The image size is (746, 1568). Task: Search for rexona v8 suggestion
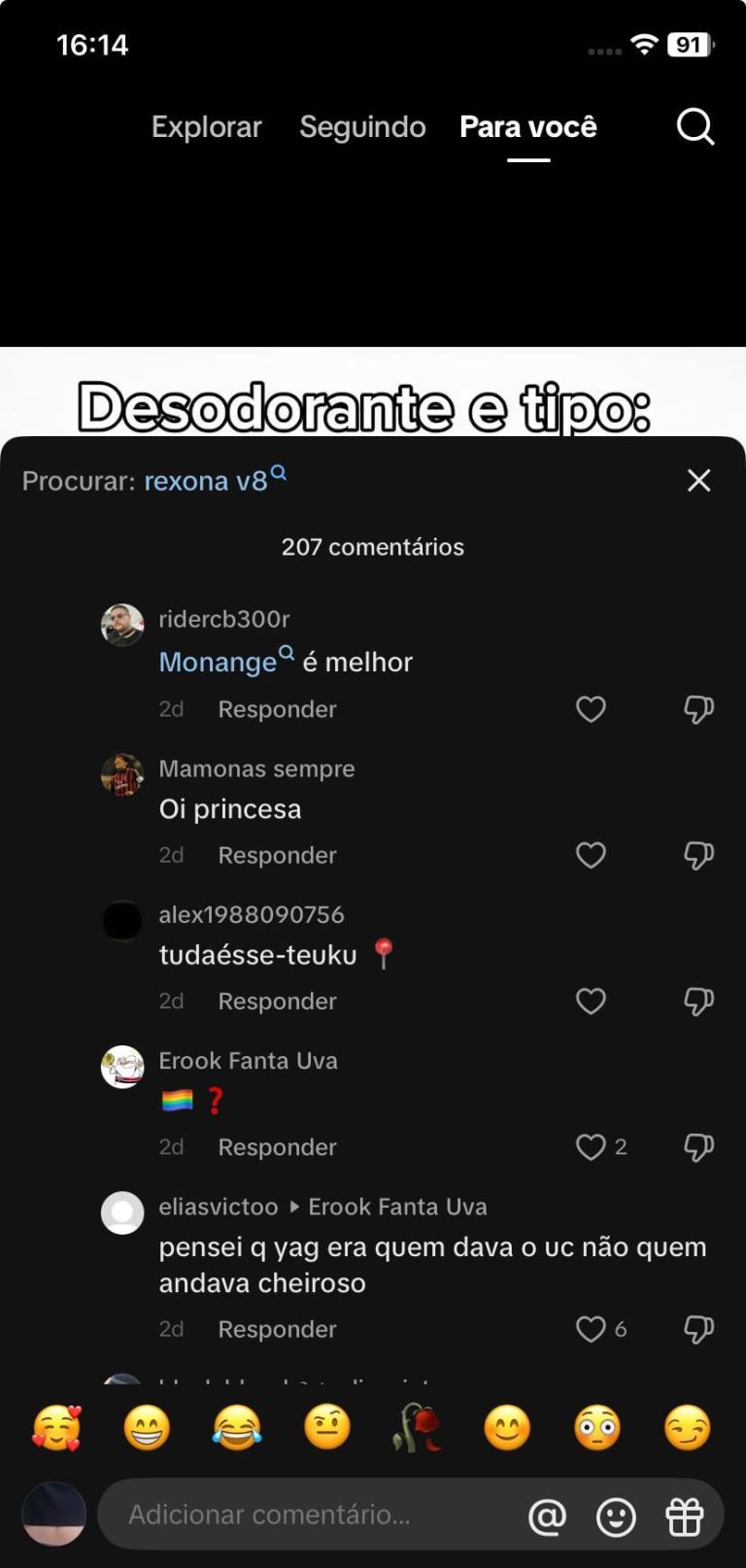207,481
